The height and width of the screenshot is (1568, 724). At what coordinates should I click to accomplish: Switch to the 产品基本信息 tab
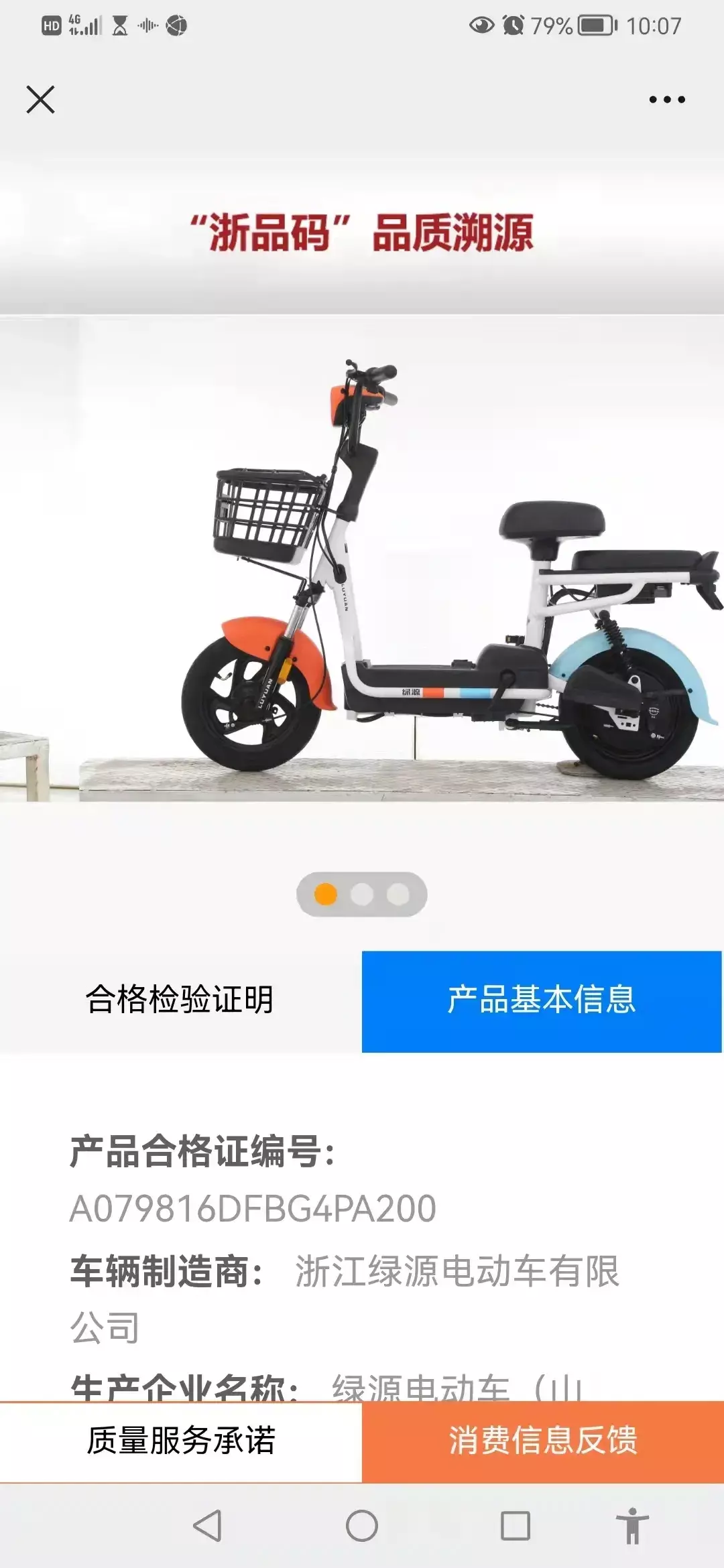pyautogui.click(x=543, y=998)
